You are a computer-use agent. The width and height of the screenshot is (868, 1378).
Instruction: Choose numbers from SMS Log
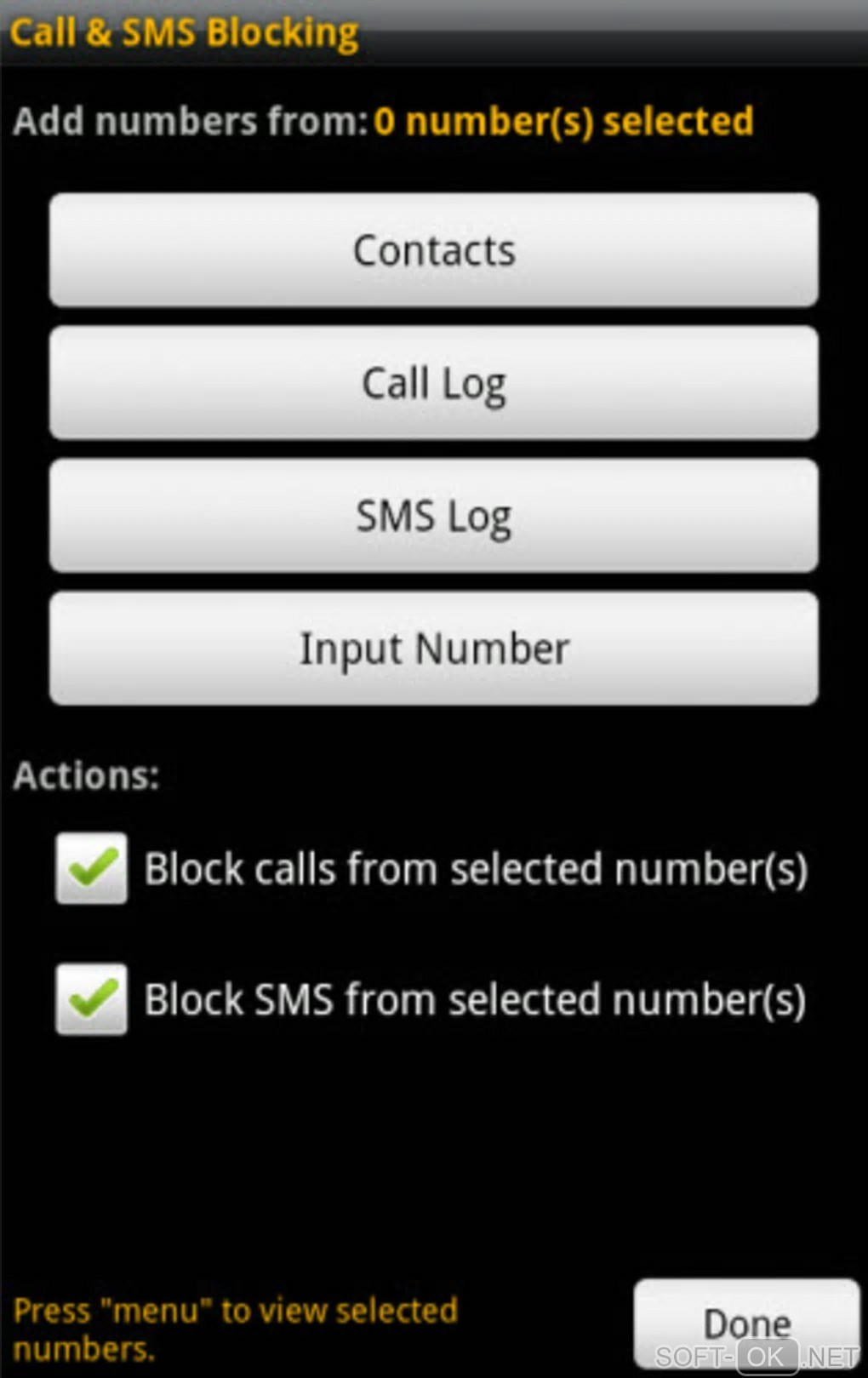[x=433, y=516]
